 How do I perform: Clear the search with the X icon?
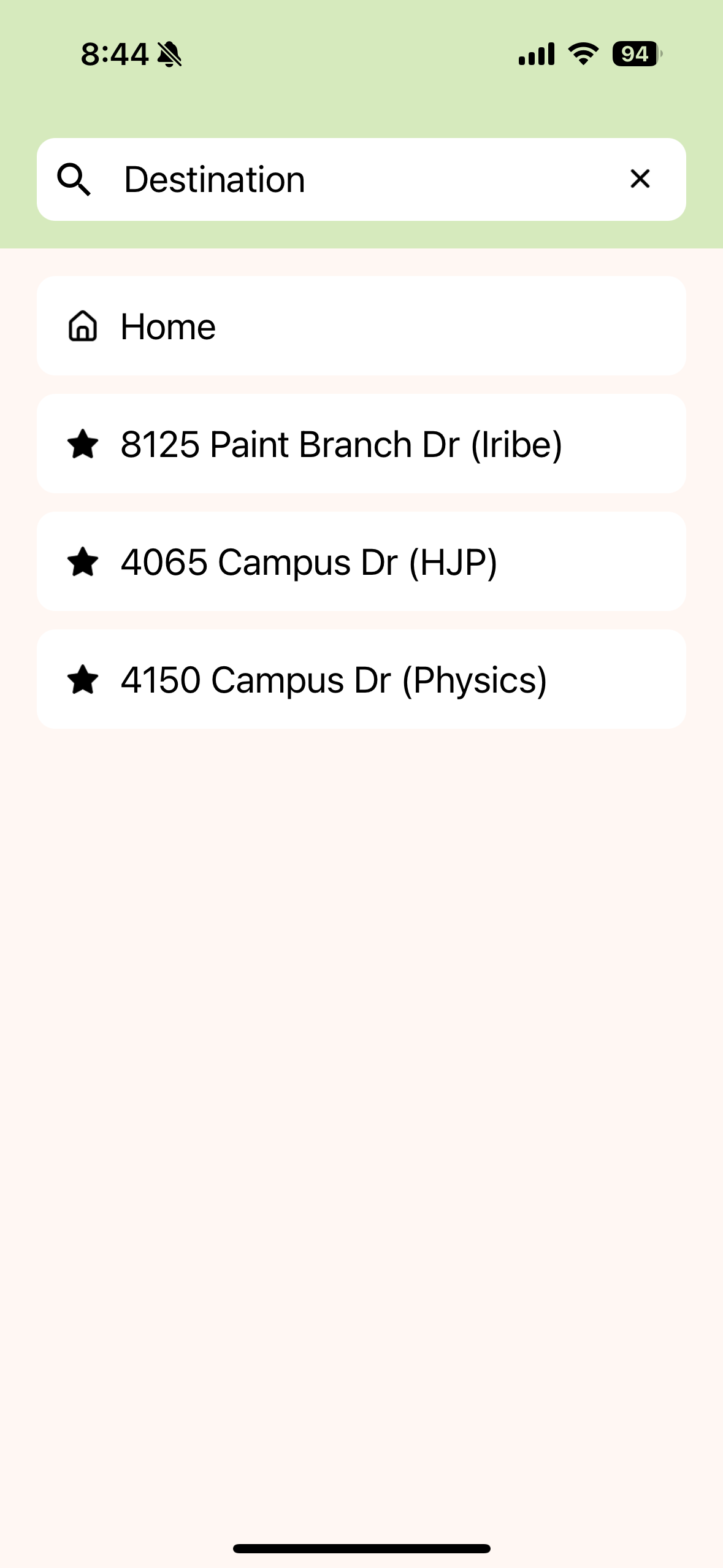click(640, 179)
